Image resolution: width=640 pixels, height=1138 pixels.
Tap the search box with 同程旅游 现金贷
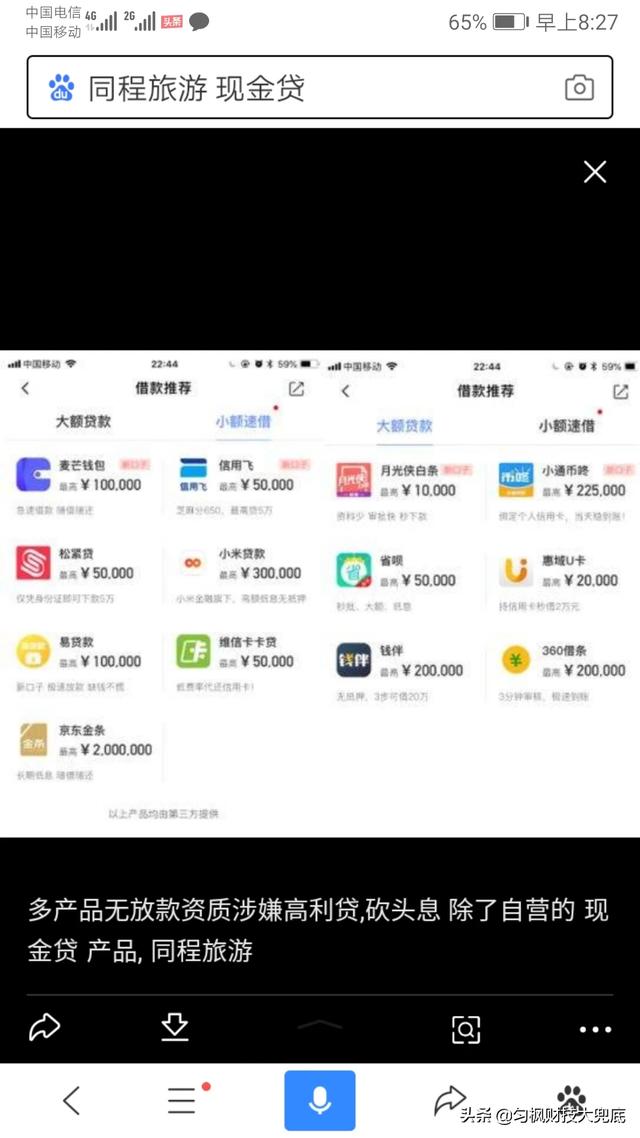300,88
